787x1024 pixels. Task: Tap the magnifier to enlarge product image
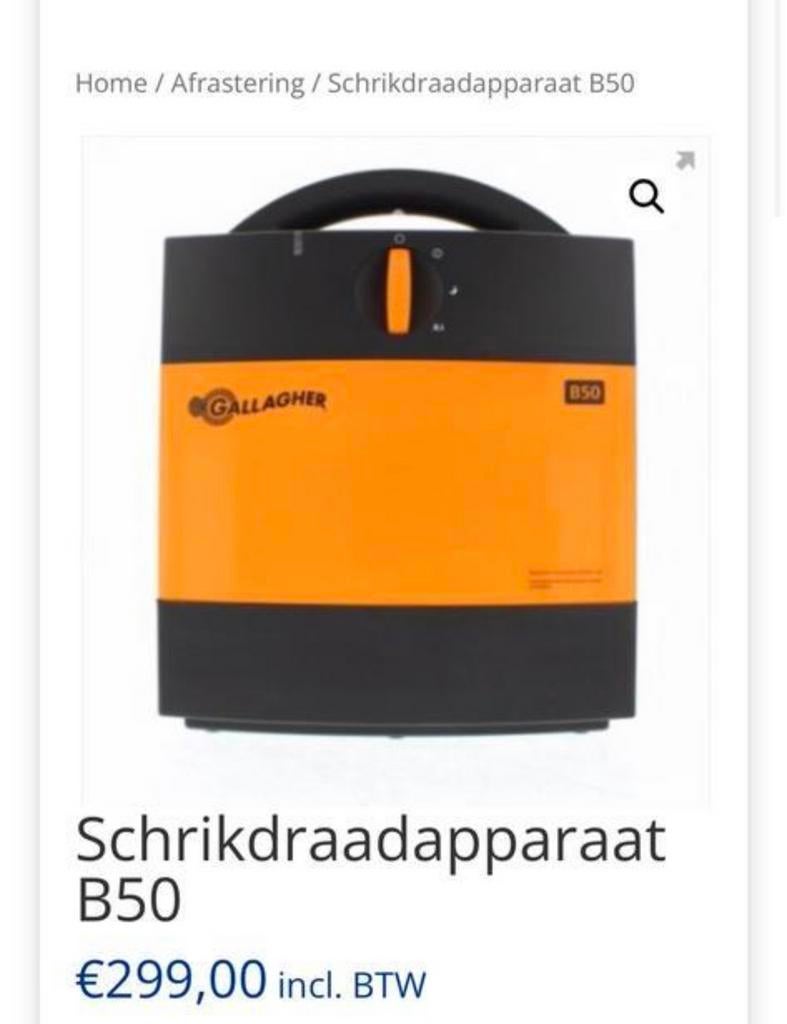coord(647,197)
